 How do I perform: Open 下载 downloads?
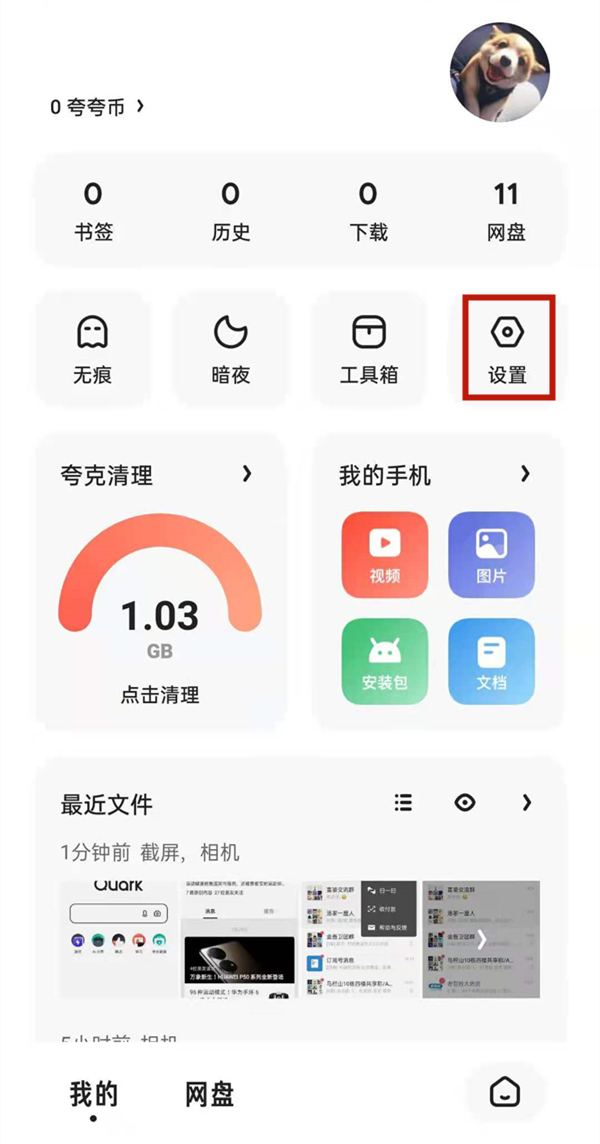[x=368, y=211]
